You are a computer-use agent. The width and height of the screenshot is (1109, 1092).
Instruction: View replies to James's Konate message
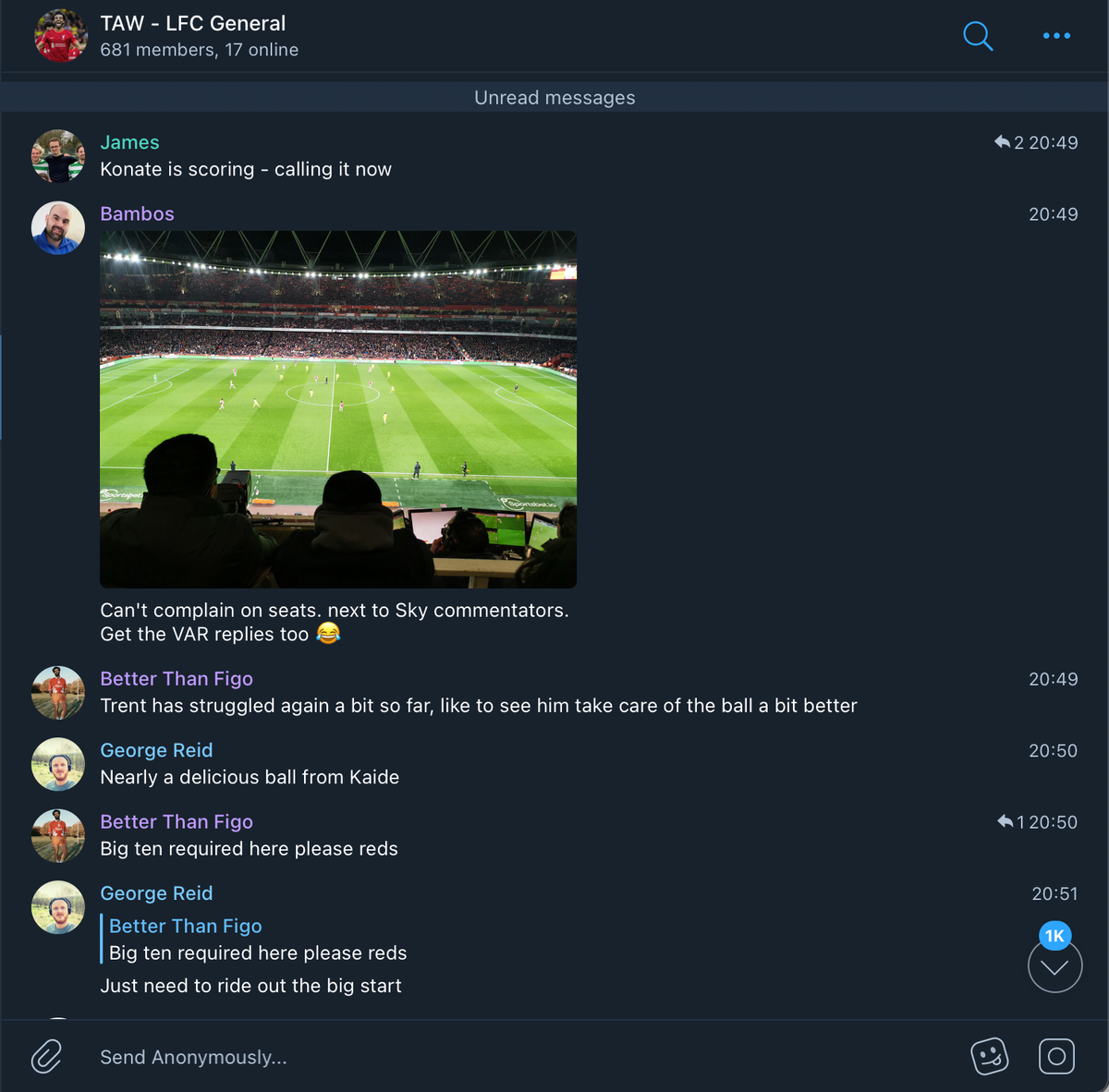(x=1009, y=142)
